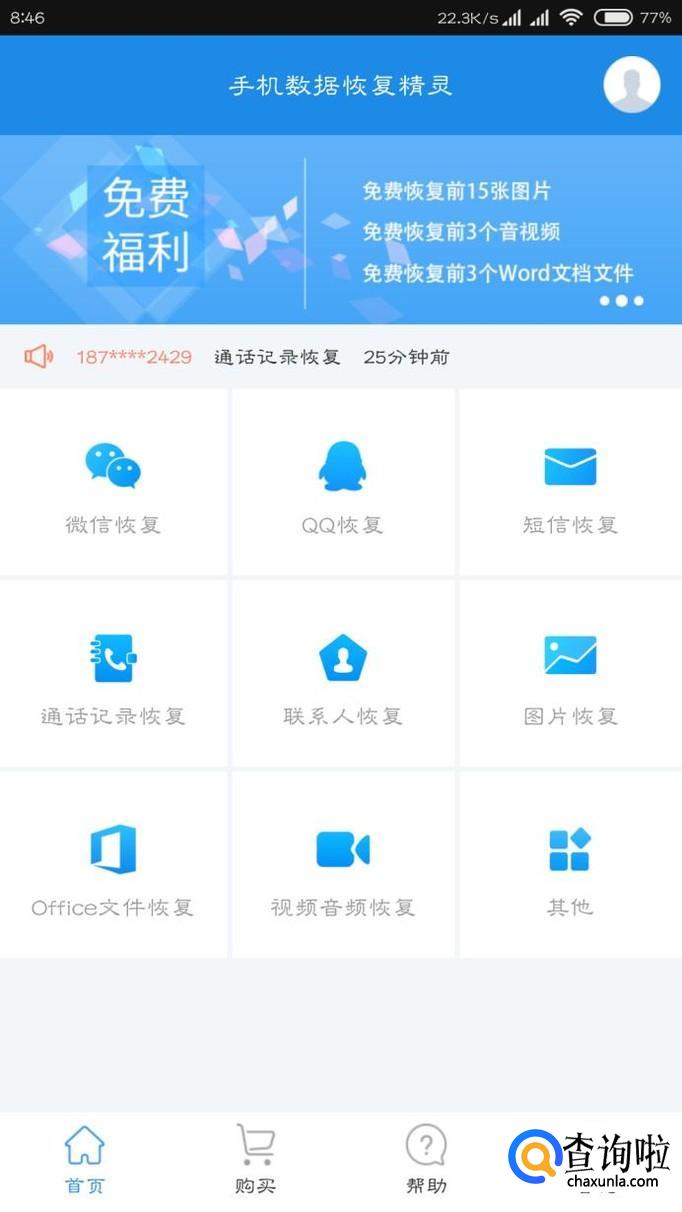Screen dimensions: 682x1212
Task: Open 微信恢复 recovery
Action: (113, 483)
